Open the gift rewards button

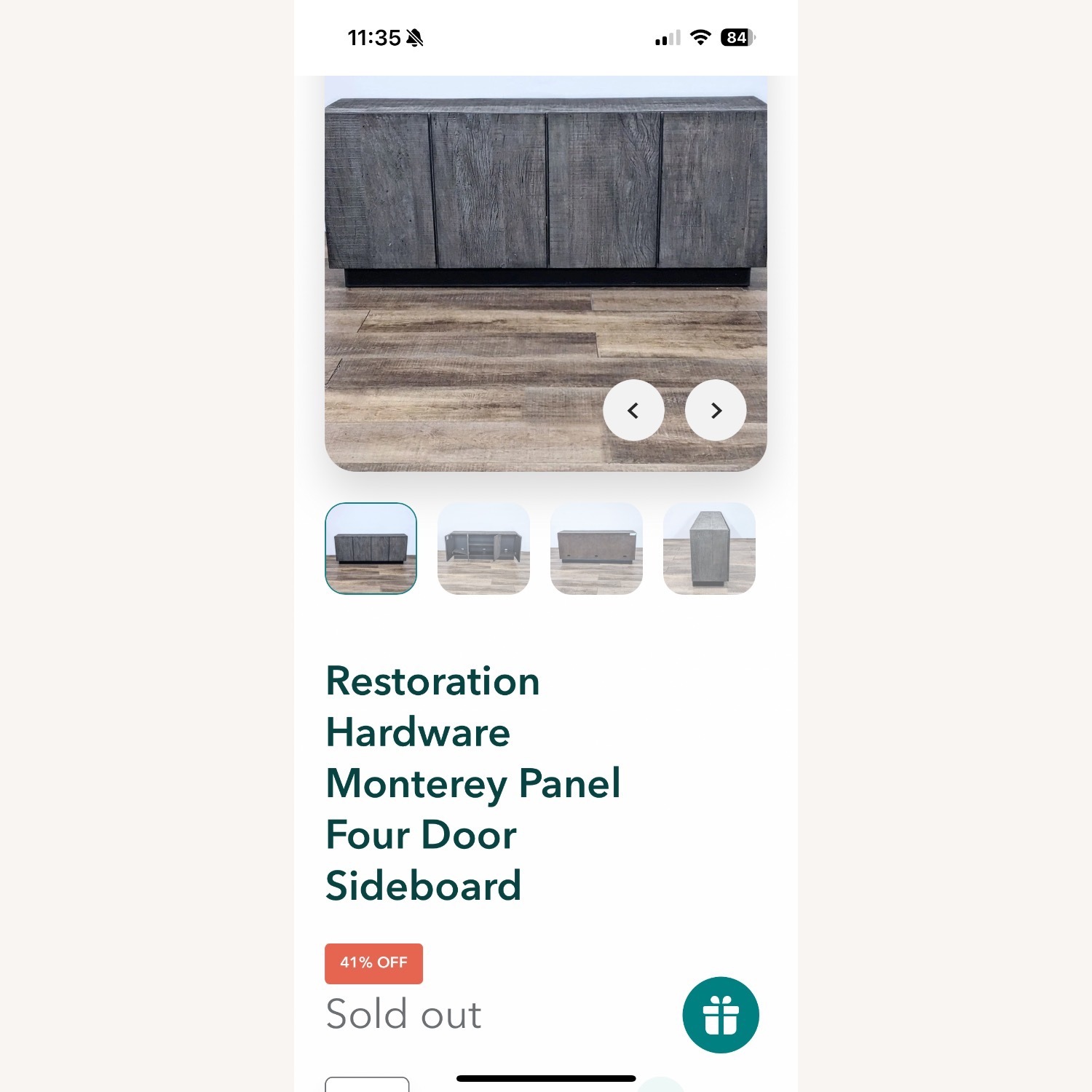pos(721,1015)
